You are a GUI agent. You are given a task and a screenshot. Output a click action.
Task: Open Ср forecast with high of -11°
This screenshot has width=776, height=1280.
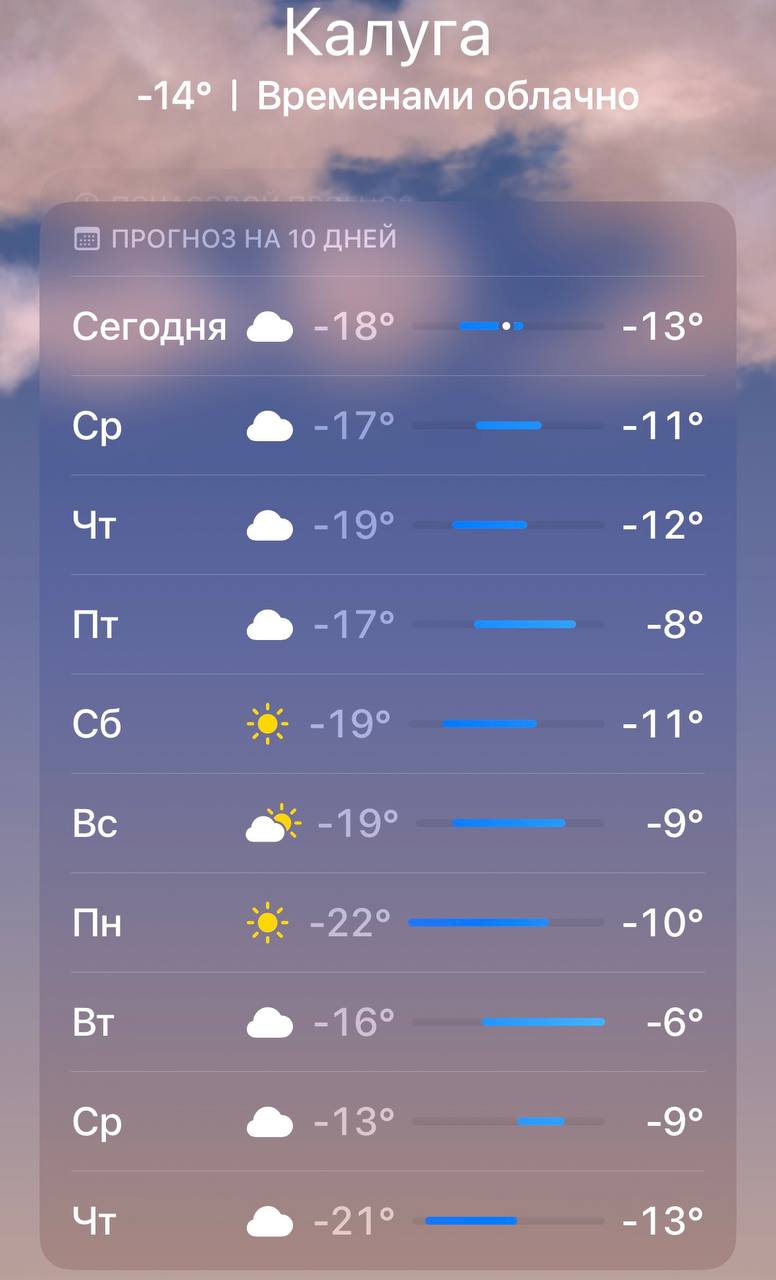[x=387, y=426]
